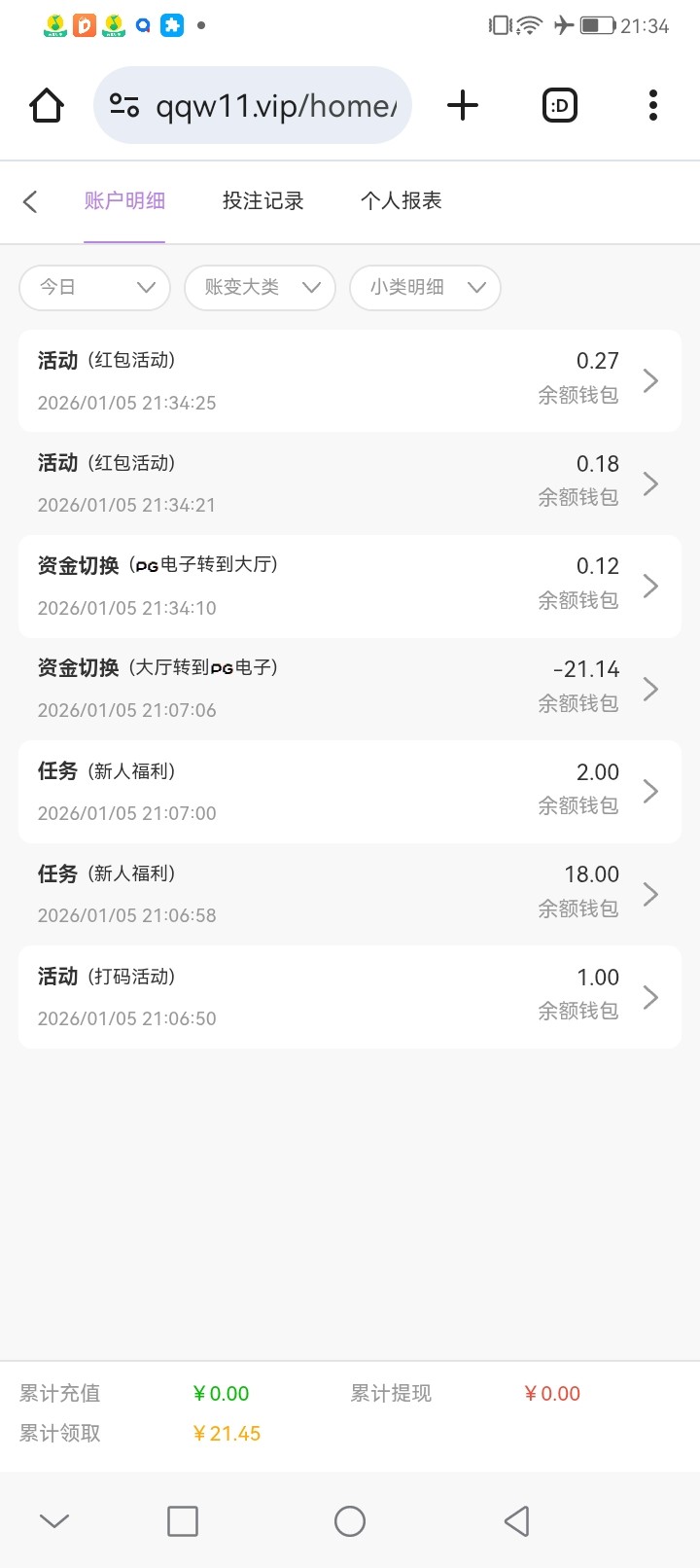Expand the 账变大类 filter dropdown

261,287
